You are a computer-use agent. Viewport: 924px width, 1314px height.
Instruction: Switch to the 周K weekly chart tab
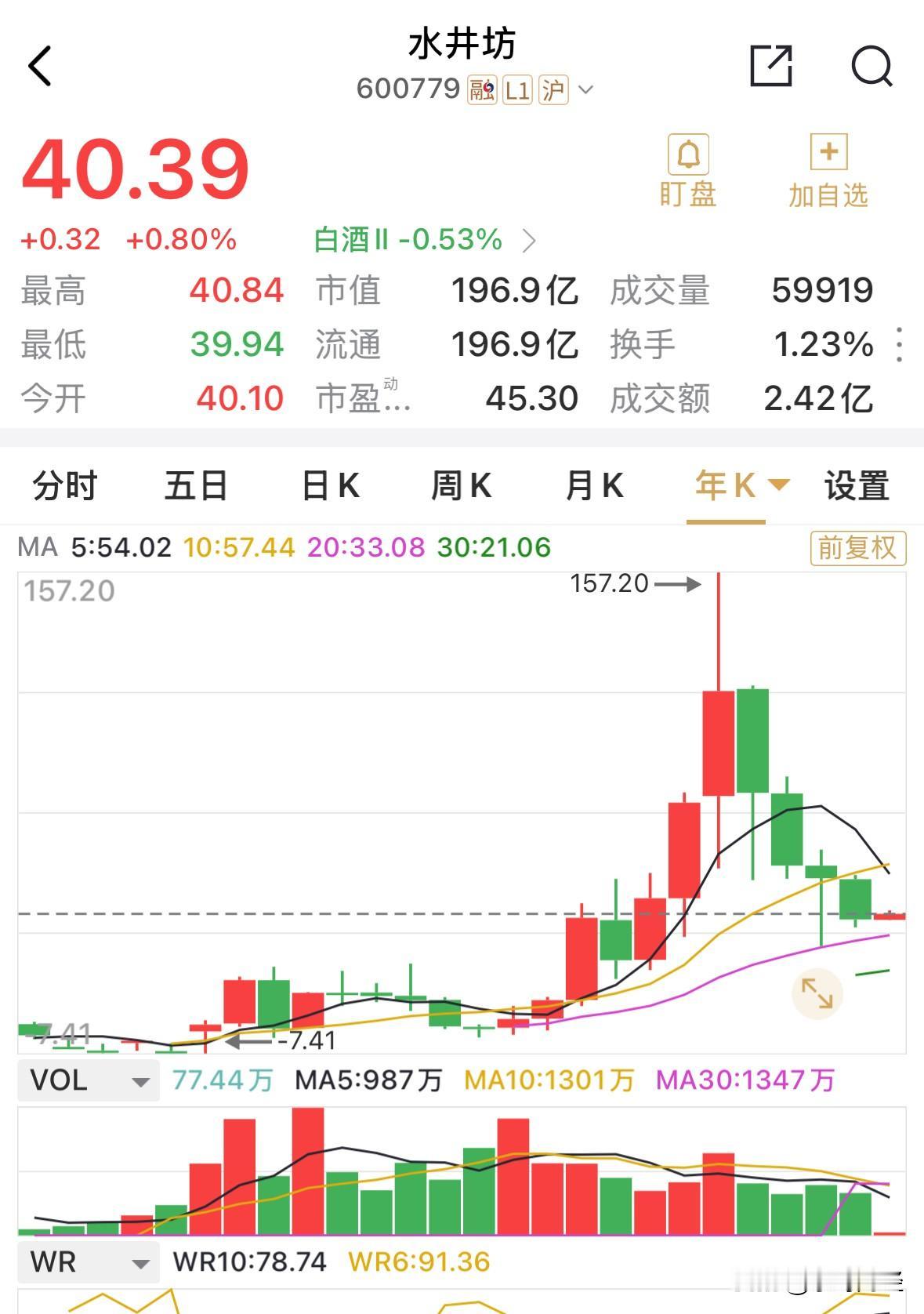[462, 486]
